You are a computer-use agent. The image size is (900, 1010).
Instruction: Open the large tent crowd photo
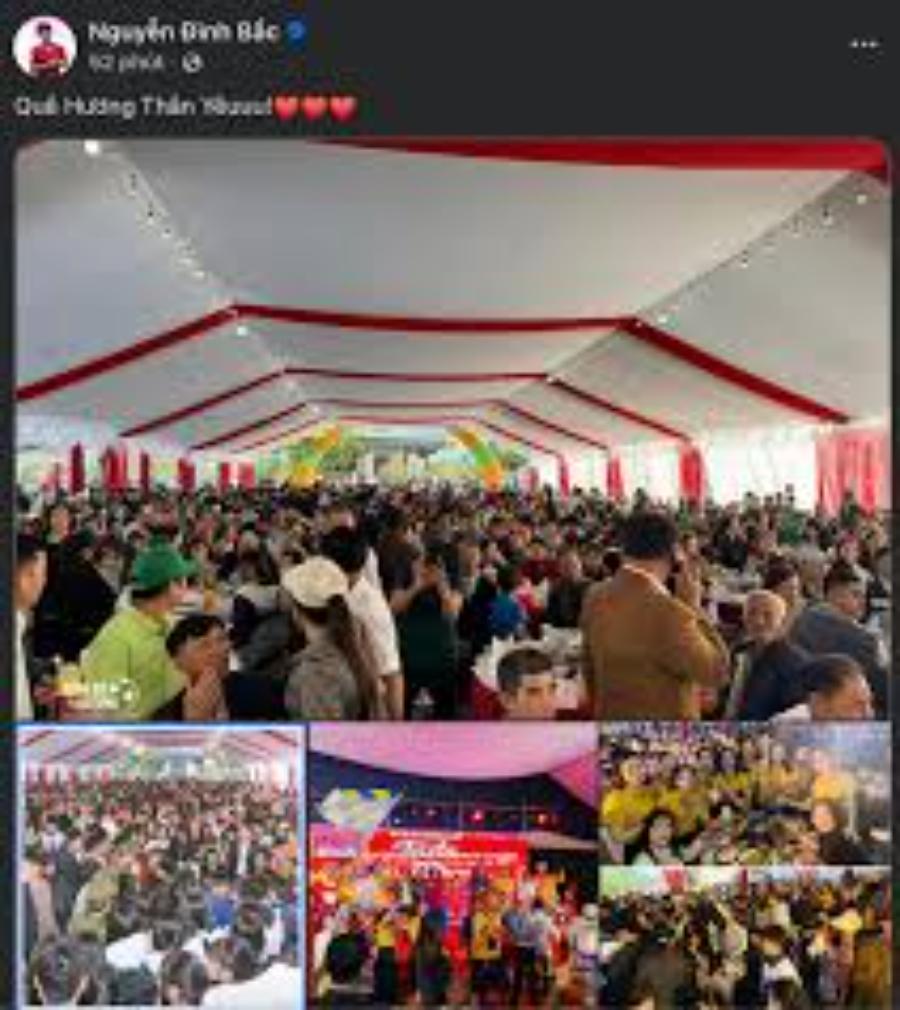click(x=452, y=430)
